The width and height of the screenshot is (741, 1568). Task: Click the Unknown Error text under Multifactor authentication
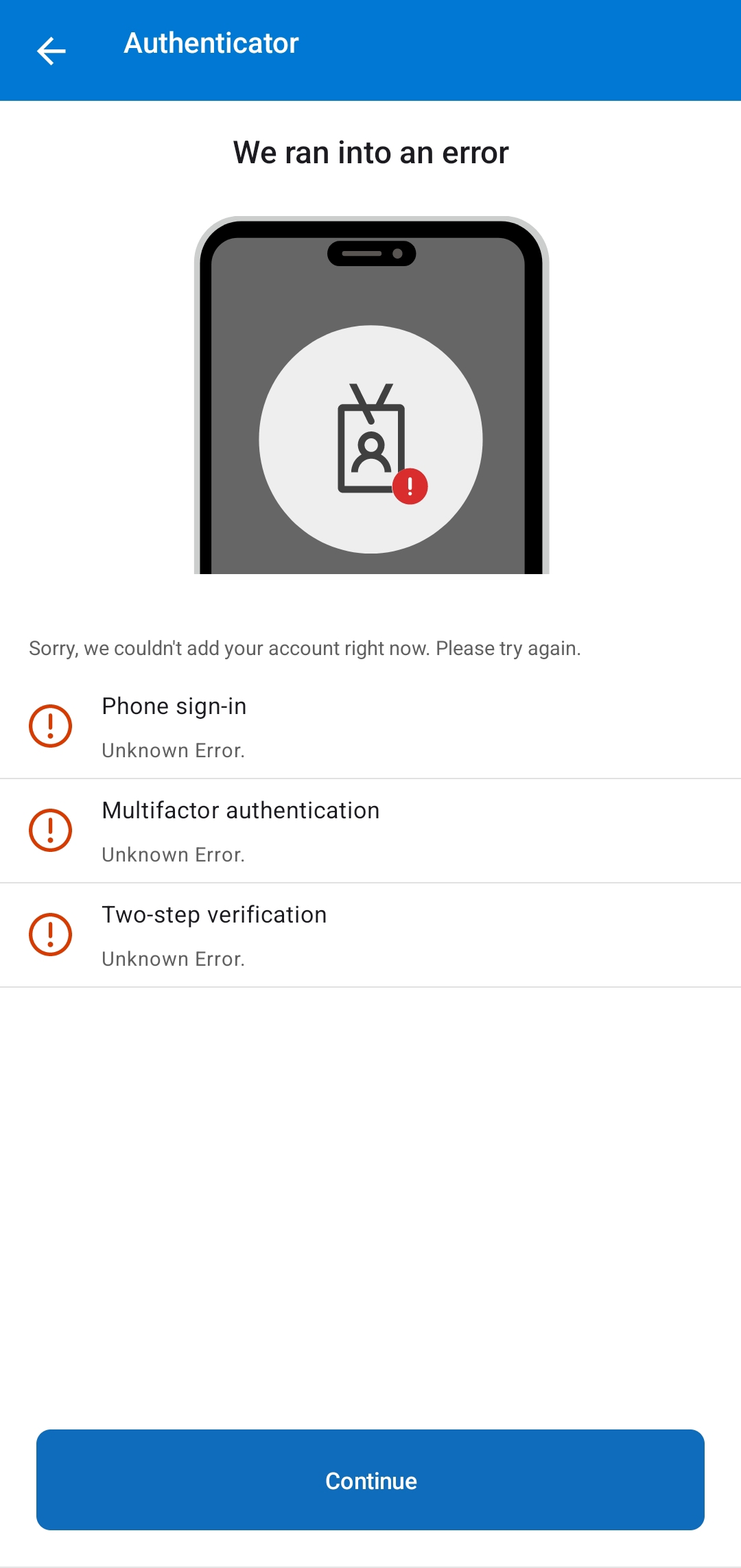click(x=173, y=855)
